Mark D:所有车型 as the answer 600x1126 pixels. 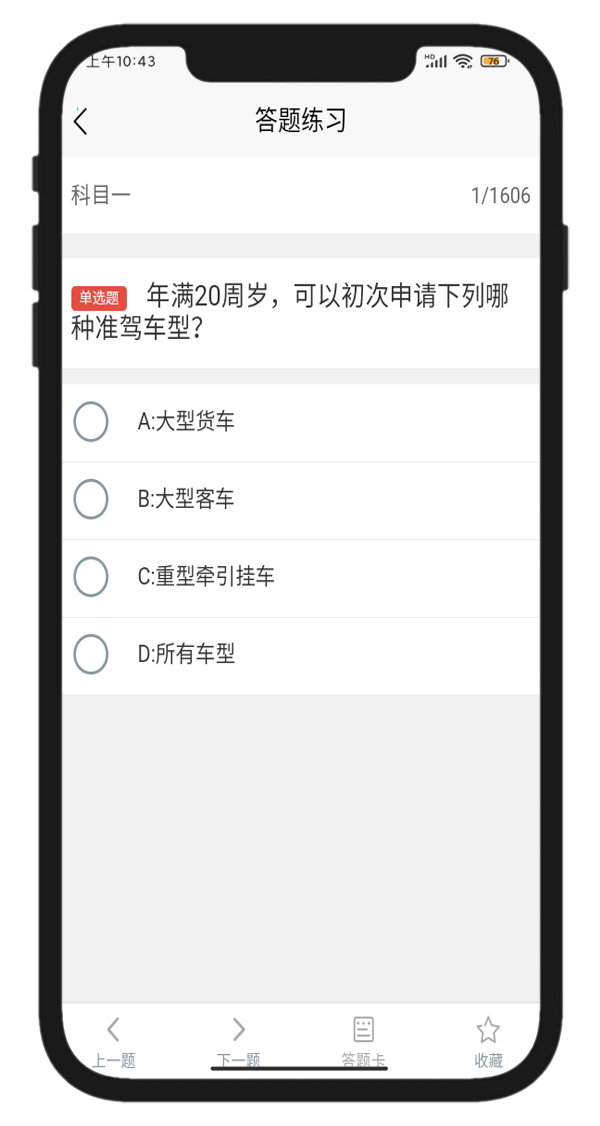91,655
